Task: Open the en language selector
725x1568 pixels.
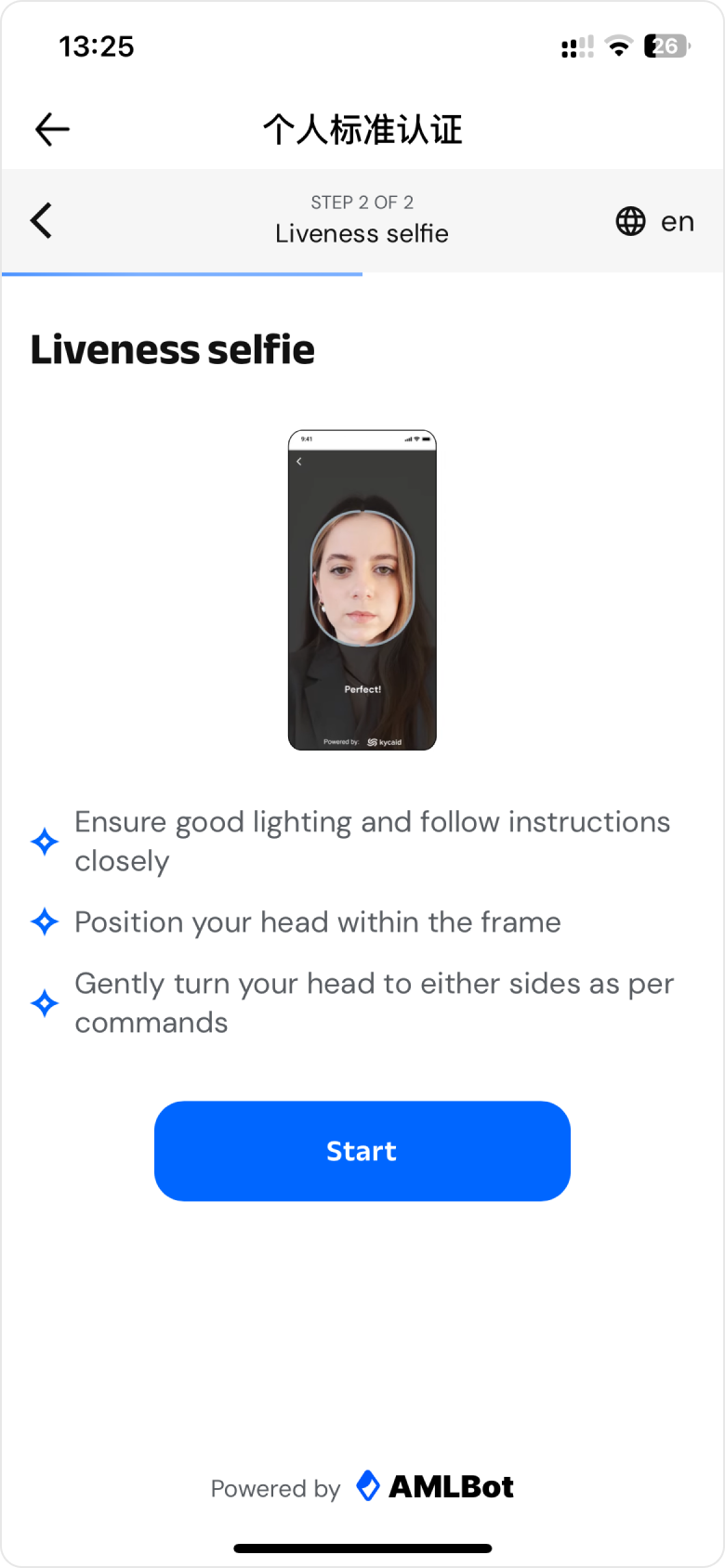Action: [655, 221]
